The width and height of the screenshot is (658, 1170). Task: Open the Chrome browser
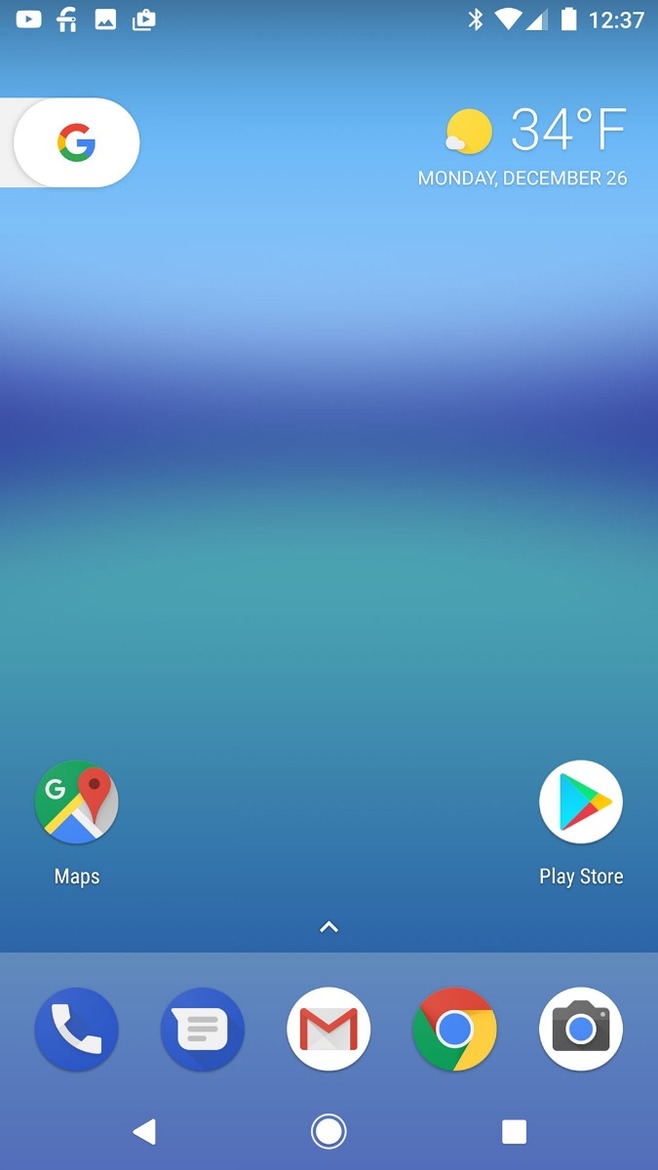tap(455, 1029)
